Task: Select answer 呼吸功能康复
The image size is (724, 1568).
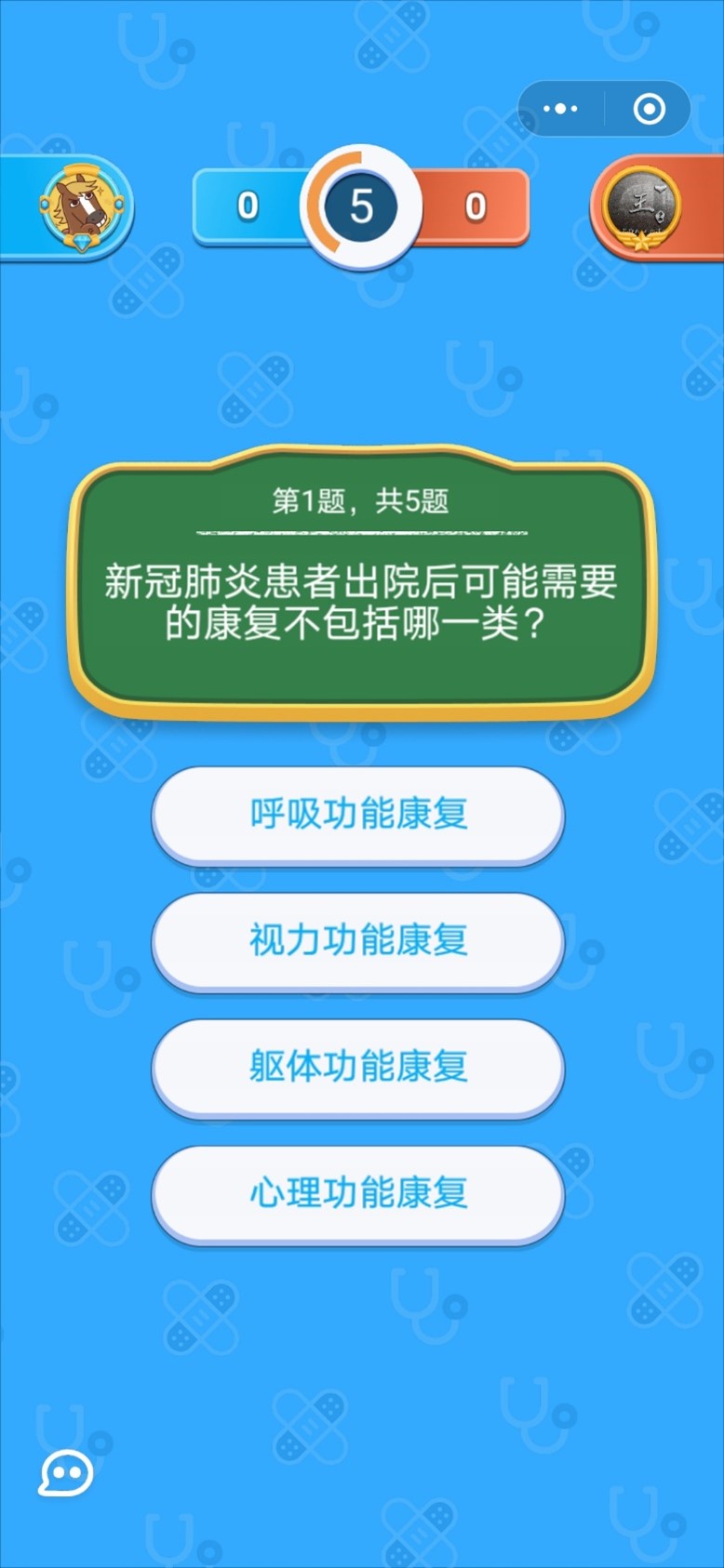Action: coord(358,814)
